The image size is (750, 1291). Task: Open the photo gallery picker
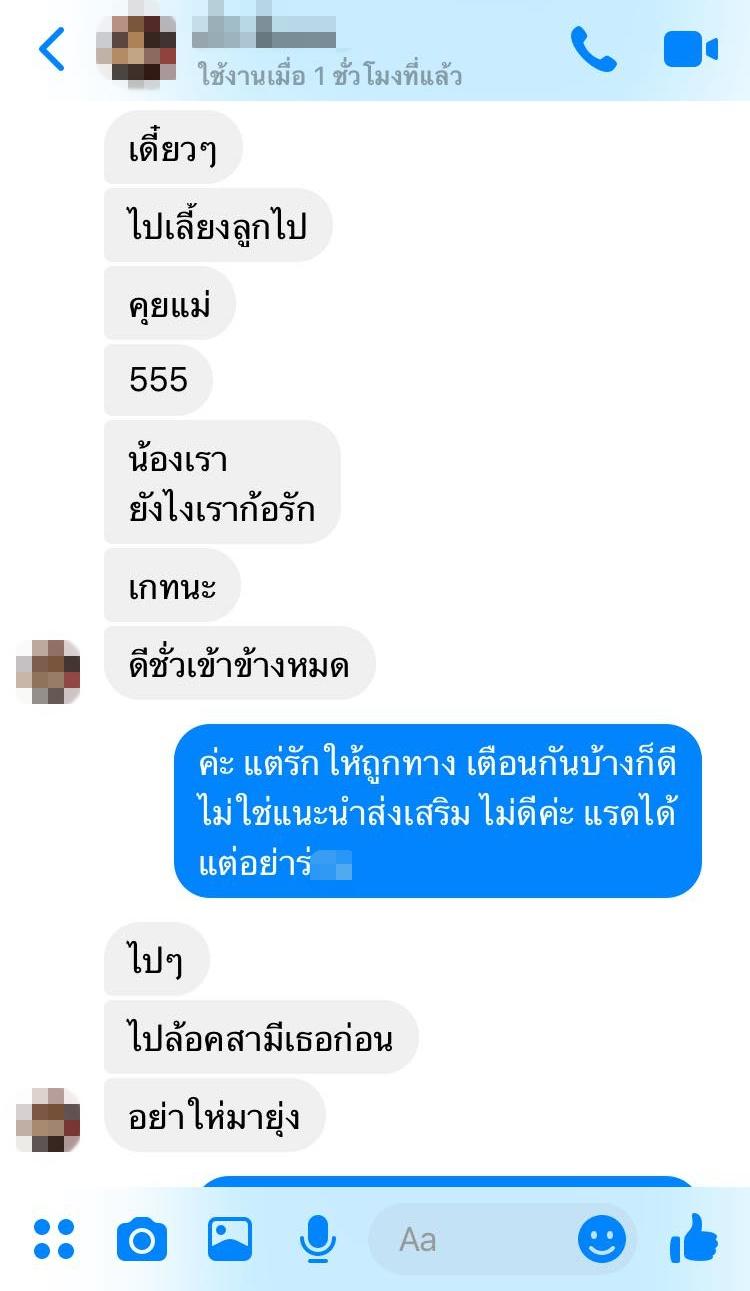tap(230, 1239)
